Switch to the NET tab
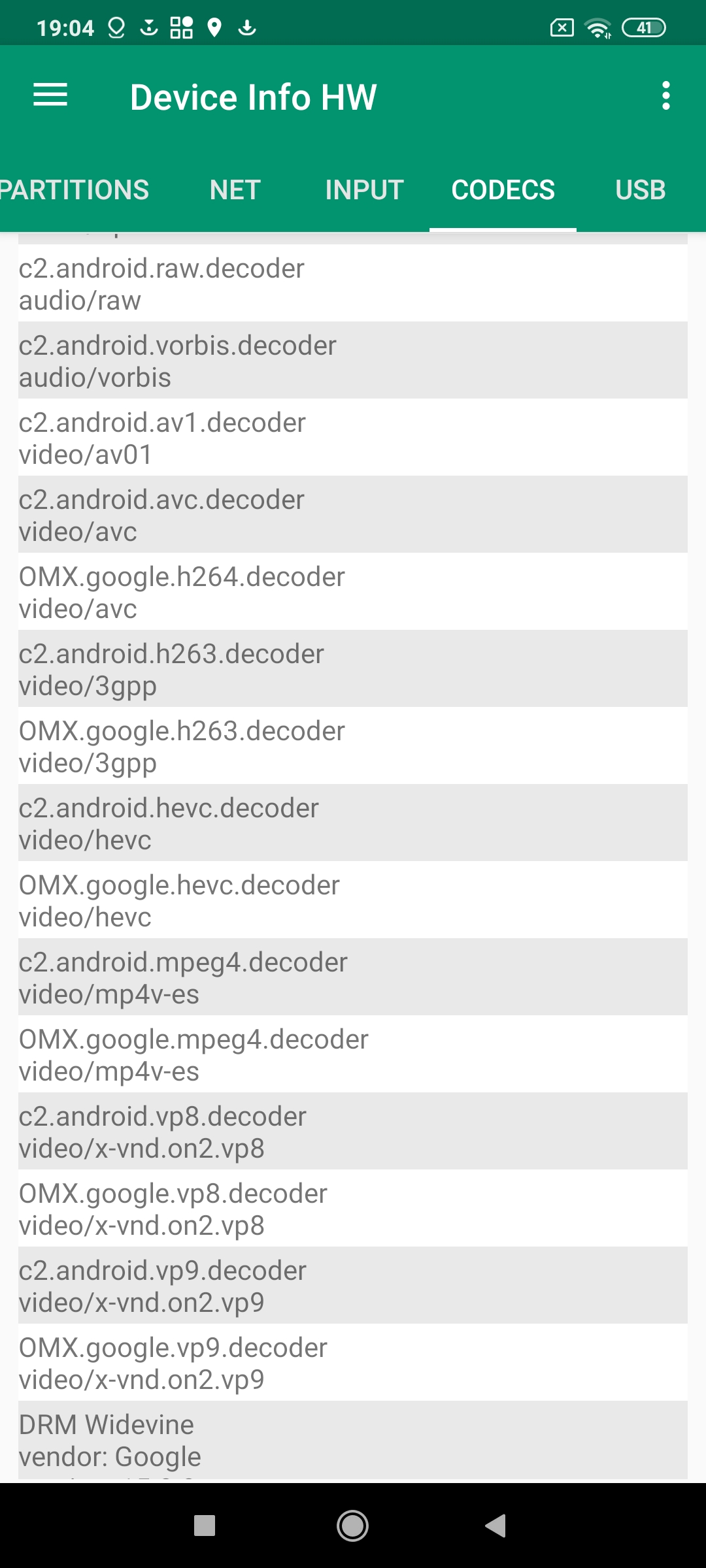The width and height of the screenshot is (706, 1568). (x=235, y=190)
